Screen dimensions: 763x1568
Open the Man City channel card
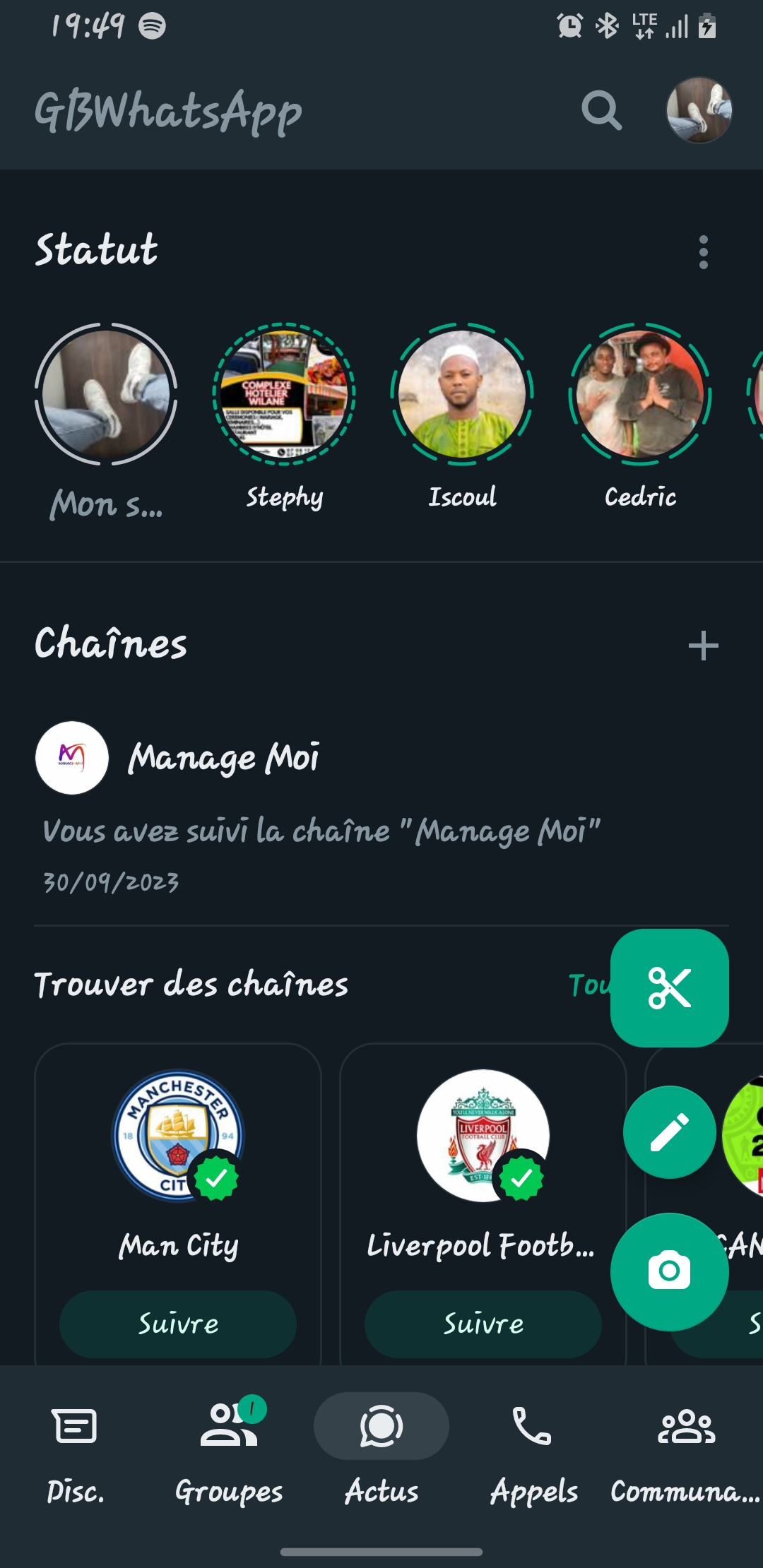coord(178,1158)
